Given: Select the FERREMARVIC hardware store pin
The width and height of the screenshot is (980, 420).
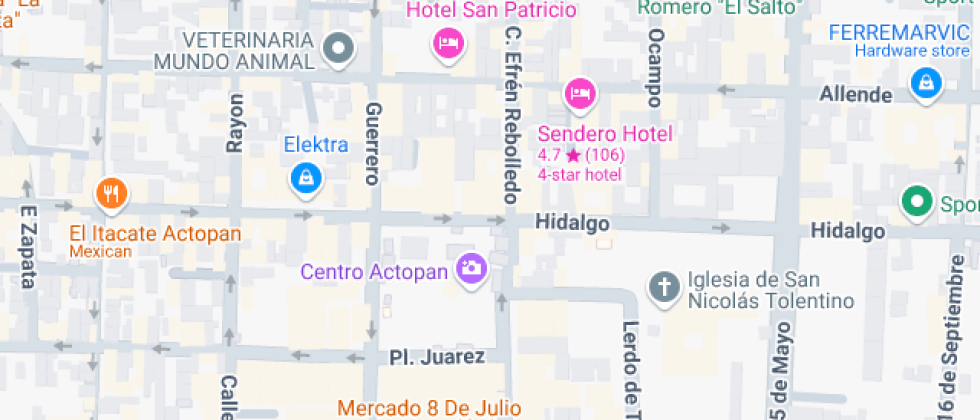Looking at the screenshot, I should [x=926, y=83].
